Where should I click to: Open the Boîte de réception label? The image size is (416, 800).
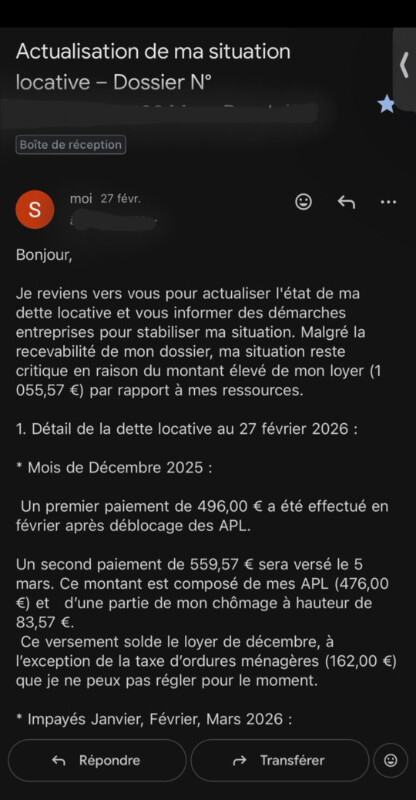pos(70,144)
